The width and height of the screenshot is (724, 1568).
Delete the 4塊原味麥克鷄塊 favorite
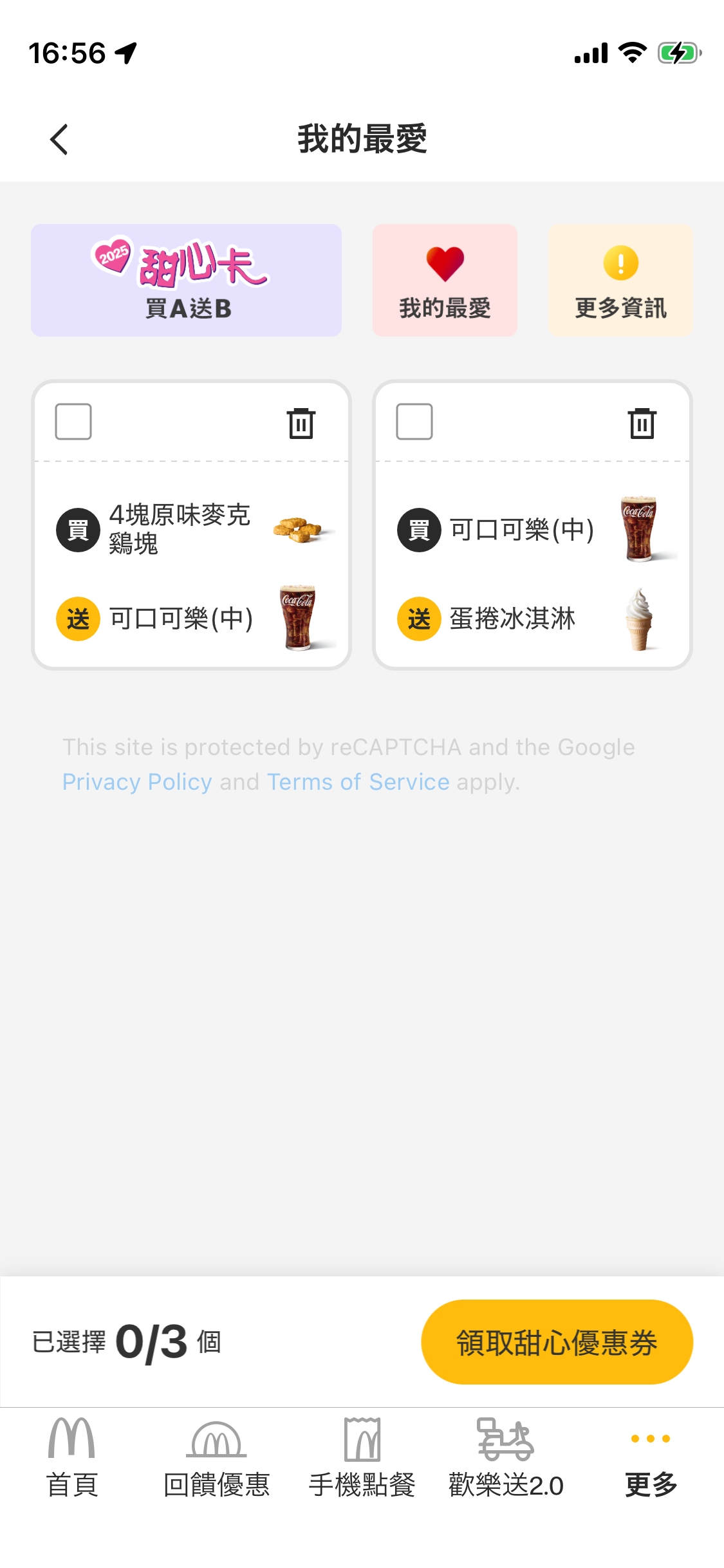301,423
